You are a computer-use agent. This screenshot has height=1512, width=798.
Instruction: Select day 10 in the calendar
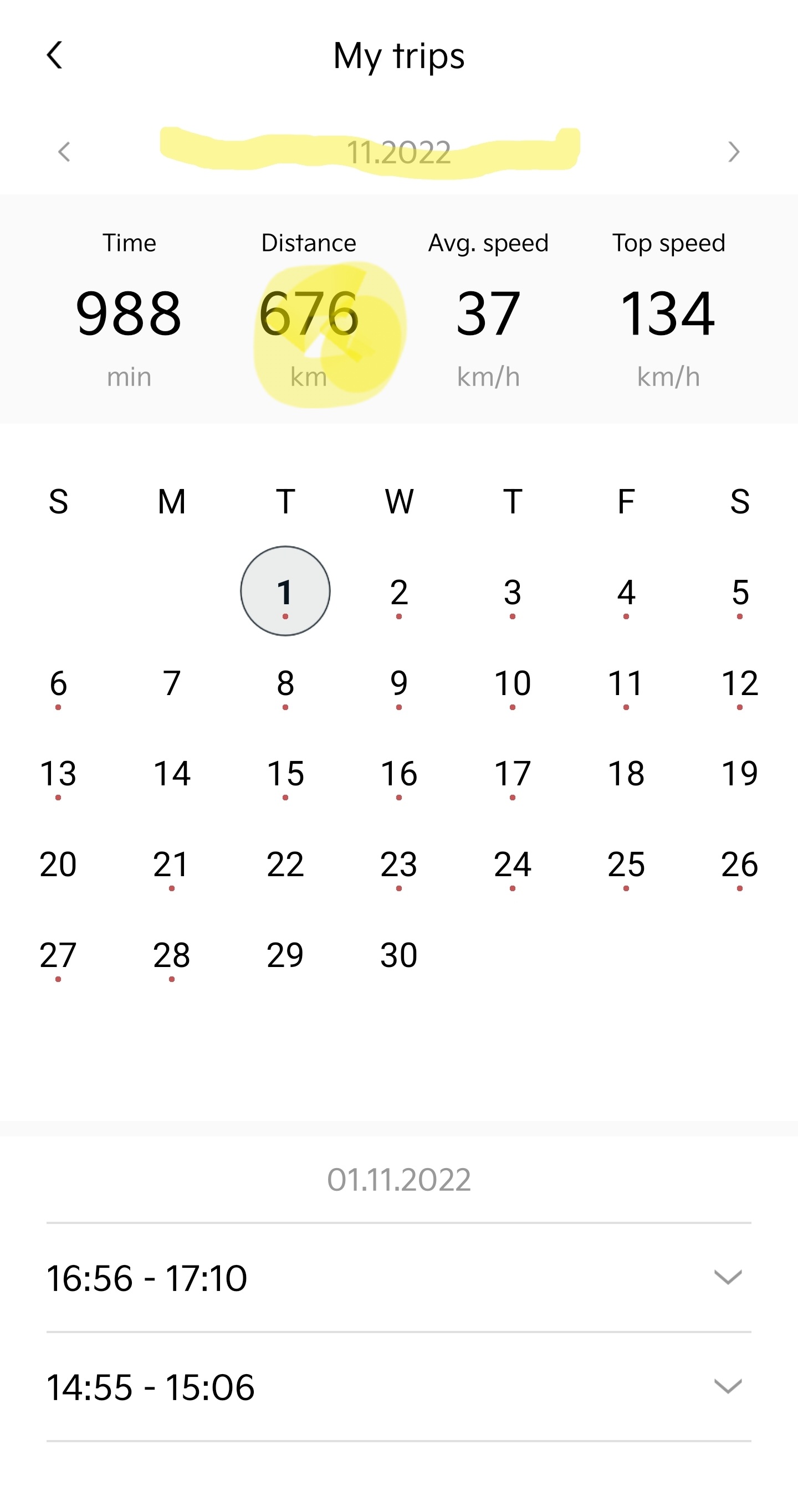513,684
